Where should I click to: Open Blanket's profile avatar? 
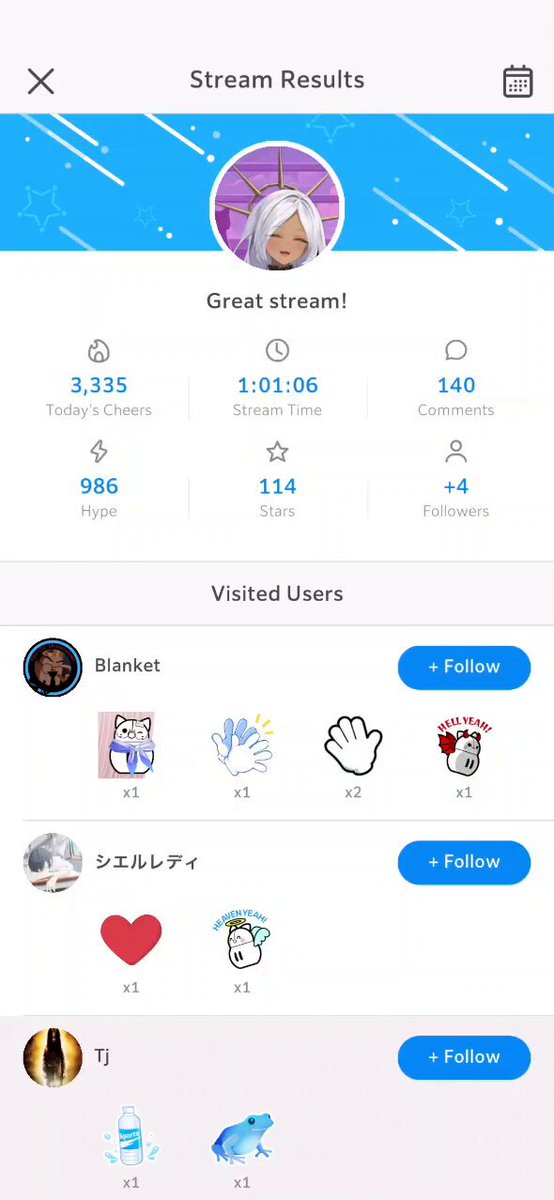click(52, 667)
